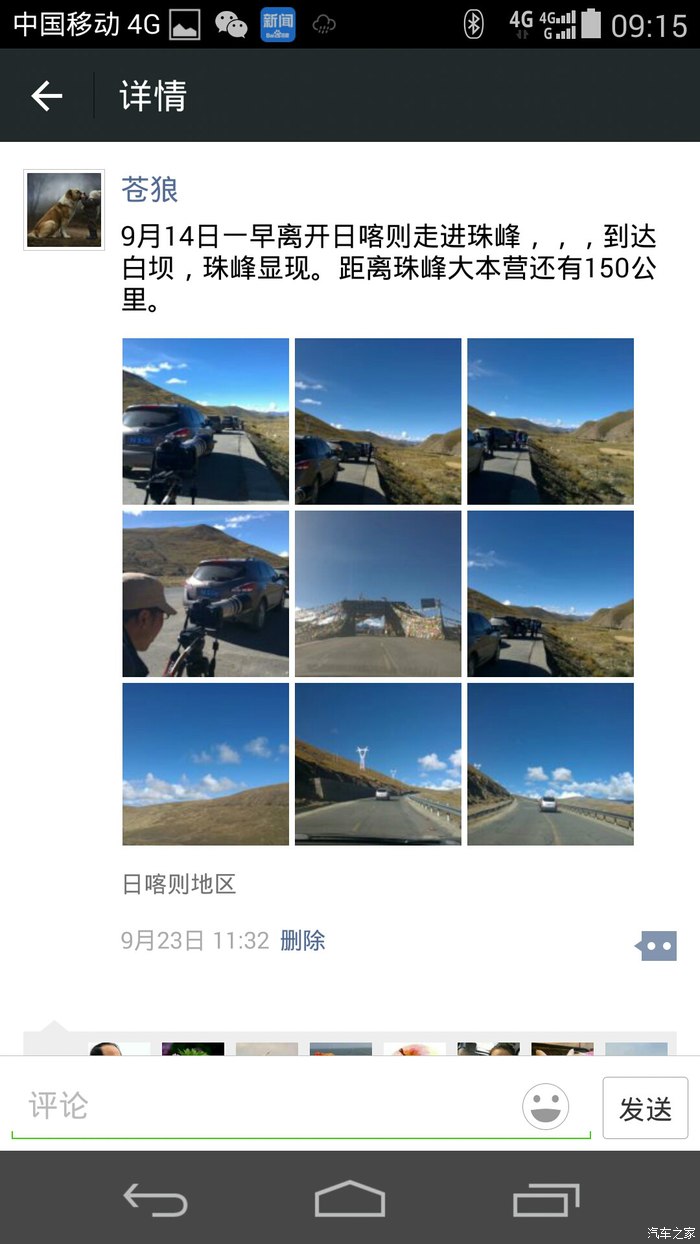700x1244 pixels.
Task: View the photo of man with camera
Action: click(x=206, y=593)
